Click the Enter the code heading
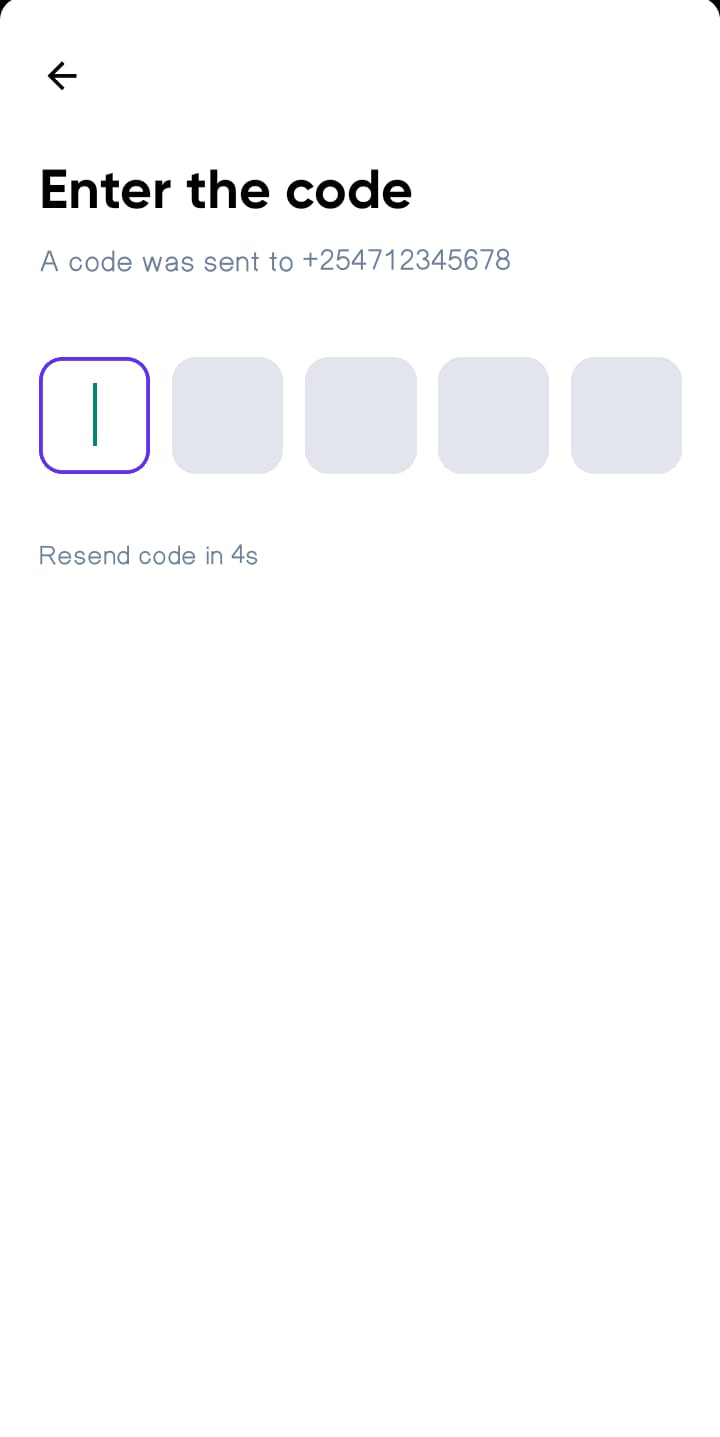The height and width of the screenshot is (1437, 720). point(225,189)
